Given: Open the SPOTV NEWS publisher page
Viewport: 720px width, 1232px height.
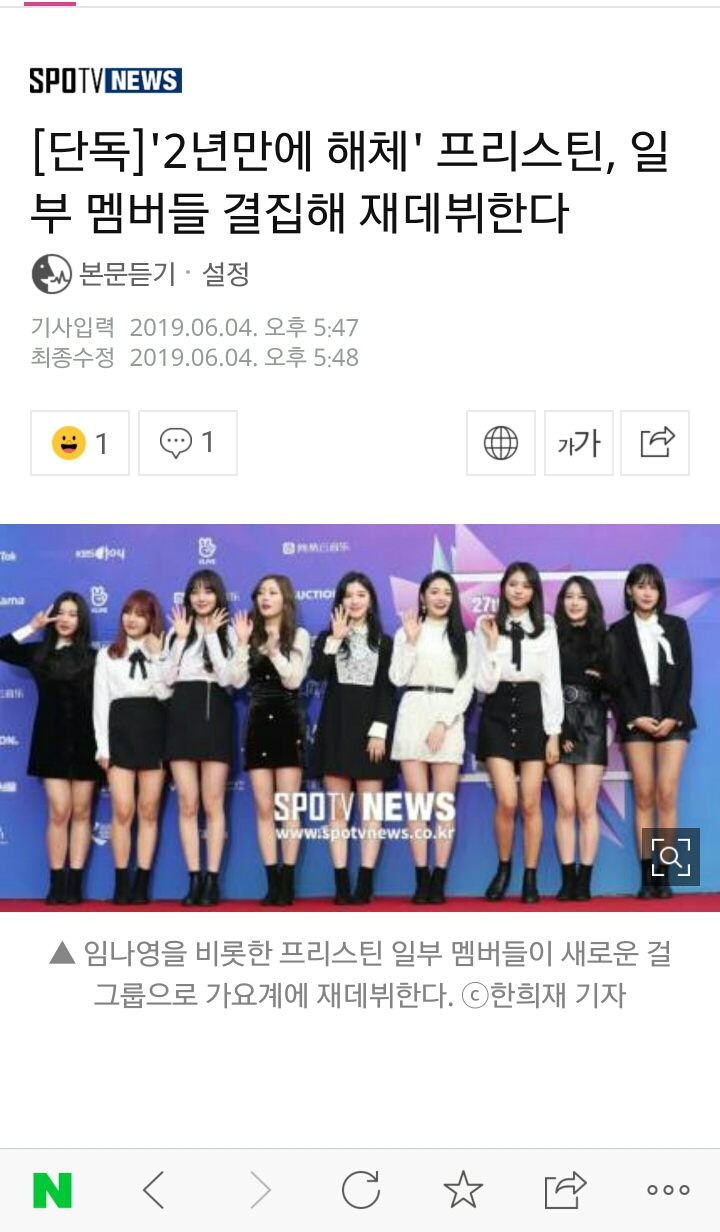Looking at the screenshot, I should (x=105, y=80).
